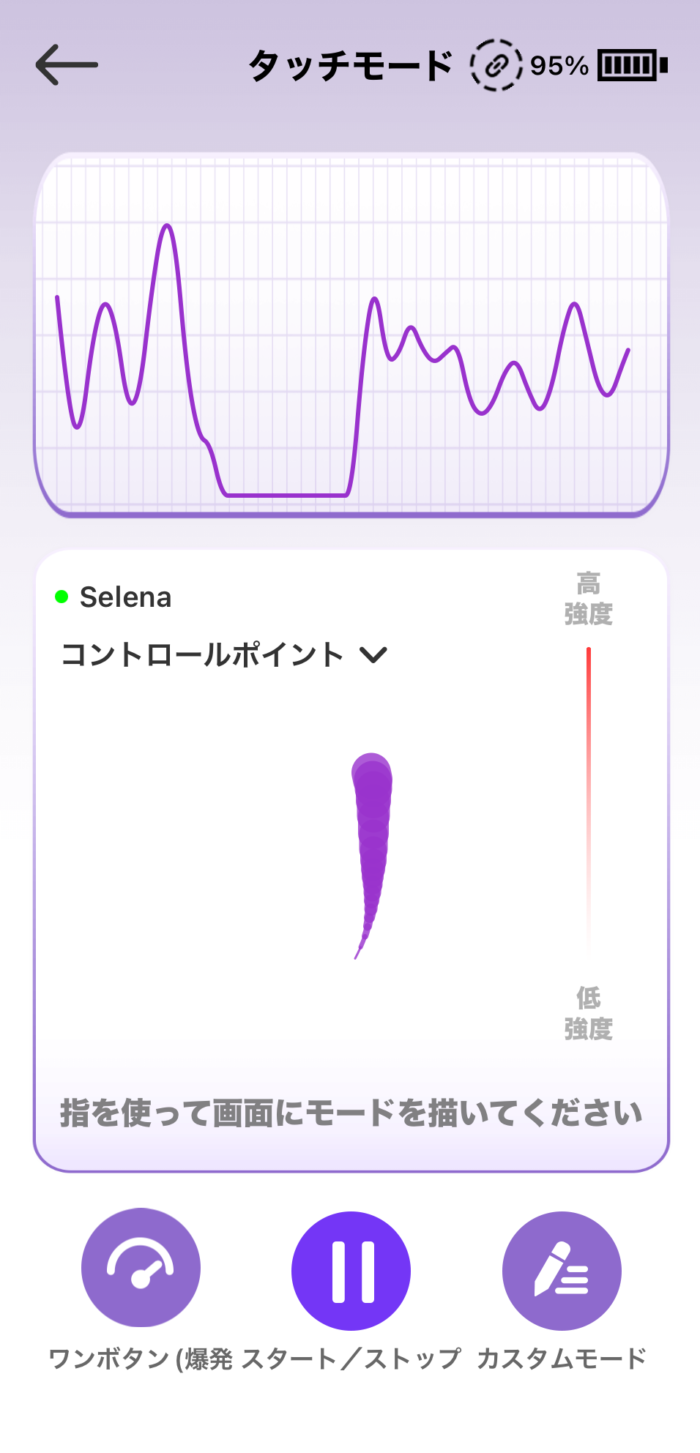Tap the ワンボタン burst mode button
This screenshot has height=1453, width=700.
click(x=141, y=1269)
